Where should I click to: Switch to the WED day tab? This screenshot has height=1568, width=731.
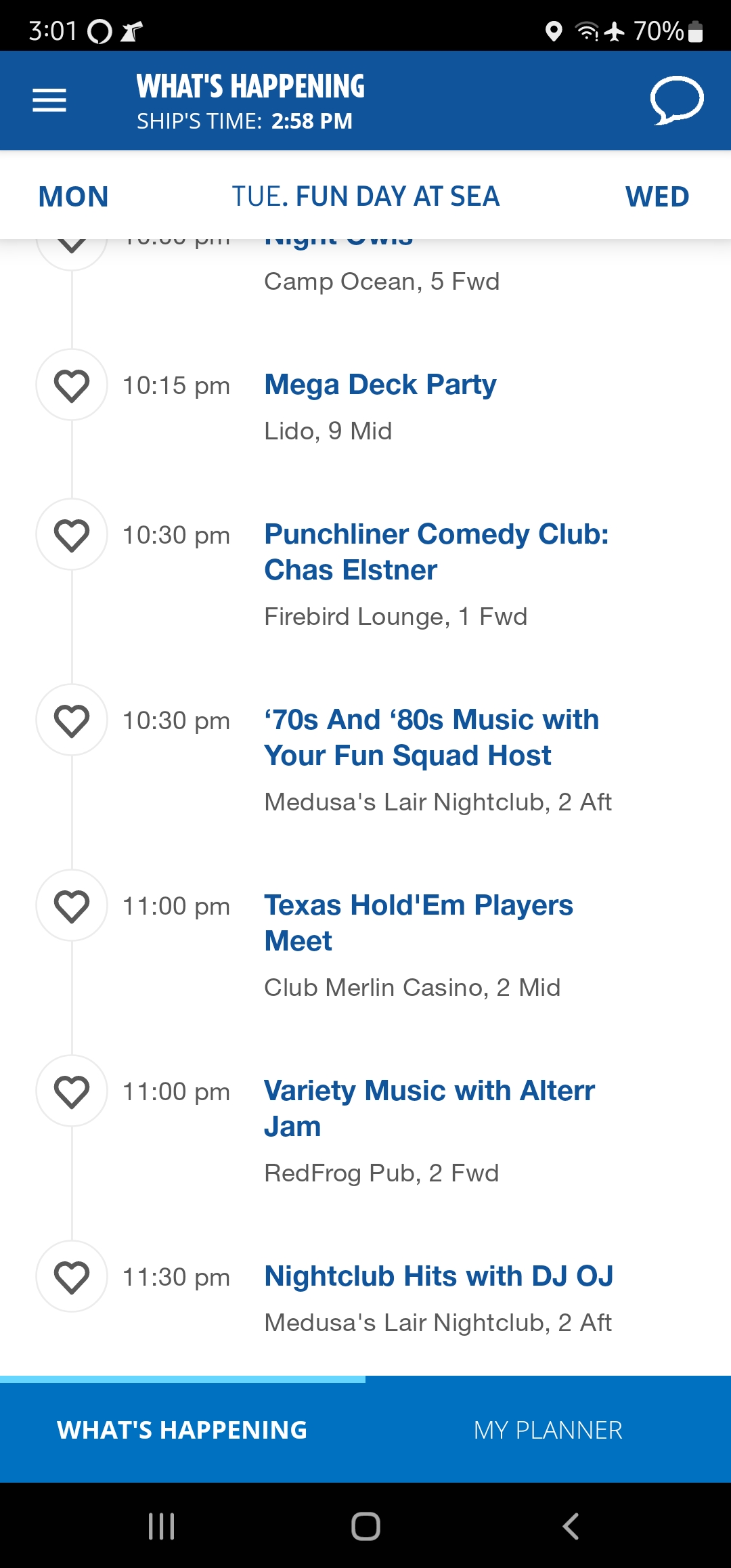(x=657, y=197)
